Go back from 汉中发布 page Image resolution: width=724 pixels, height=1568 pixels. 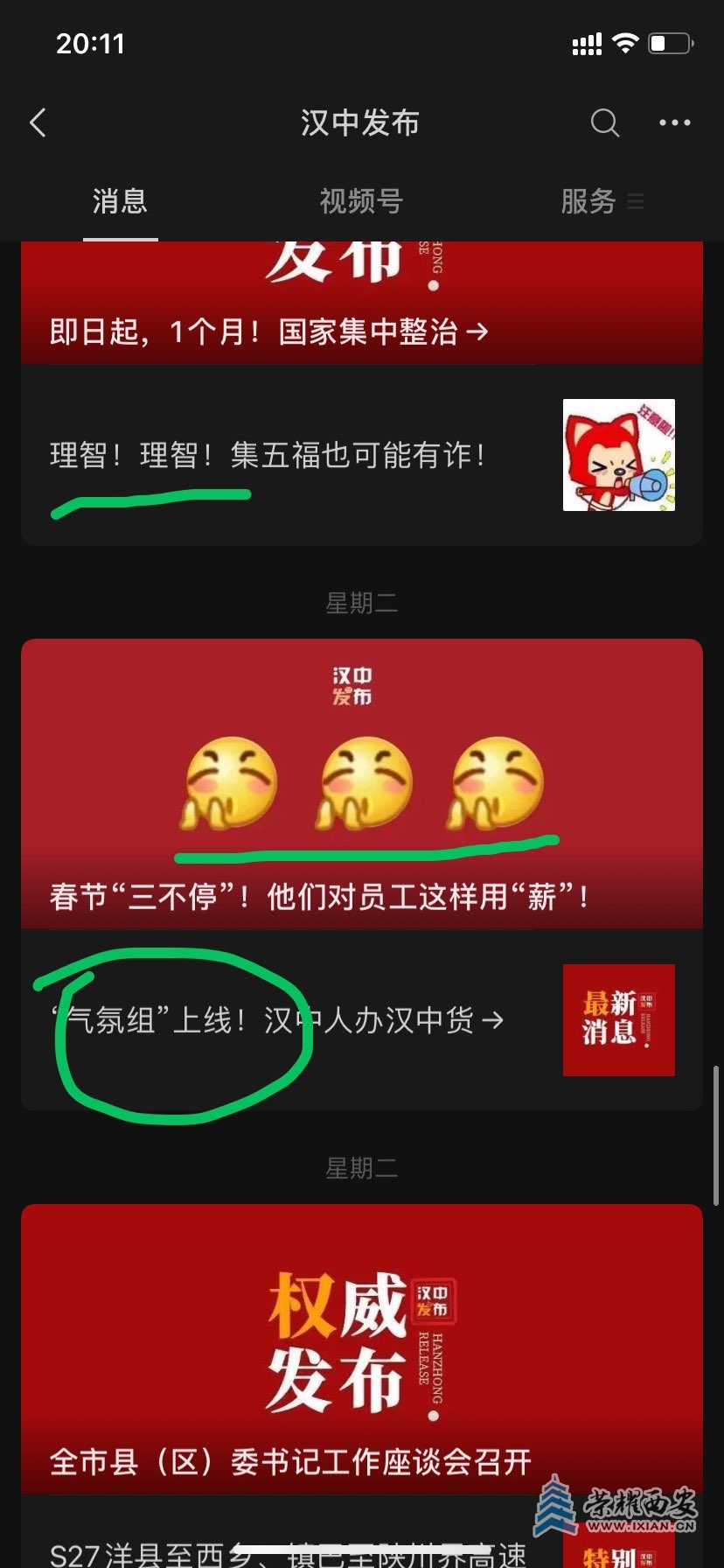(x=38, y=123)
